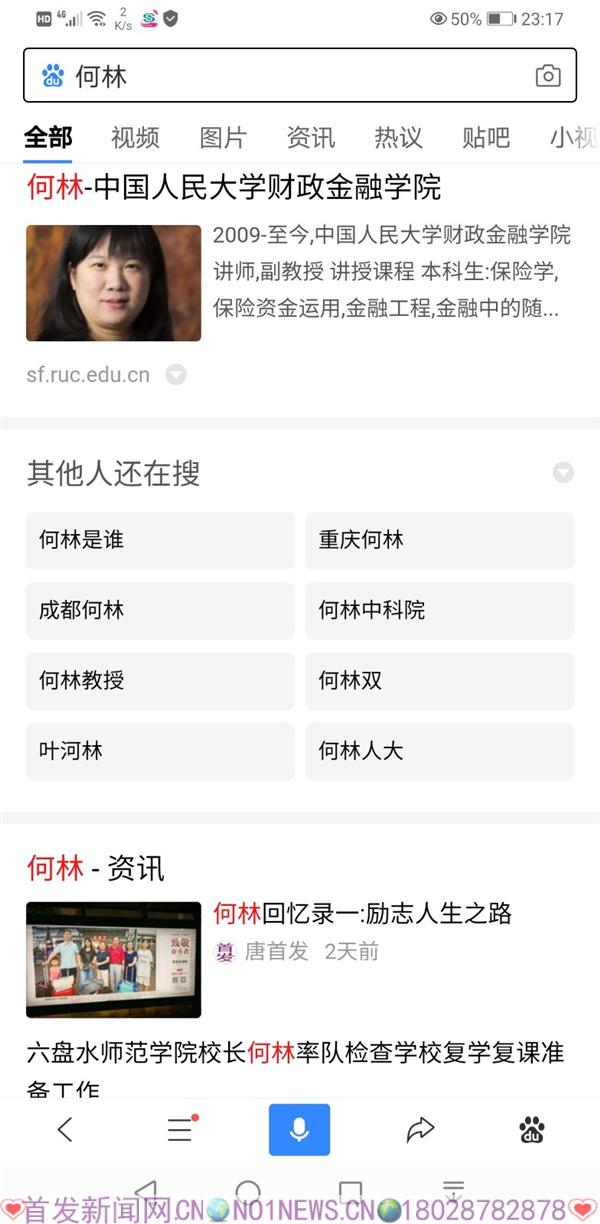Expand the arrow next to sf.ruc.edu.cn
This screenshot has height=1224, width=600.
click(176, 375)
